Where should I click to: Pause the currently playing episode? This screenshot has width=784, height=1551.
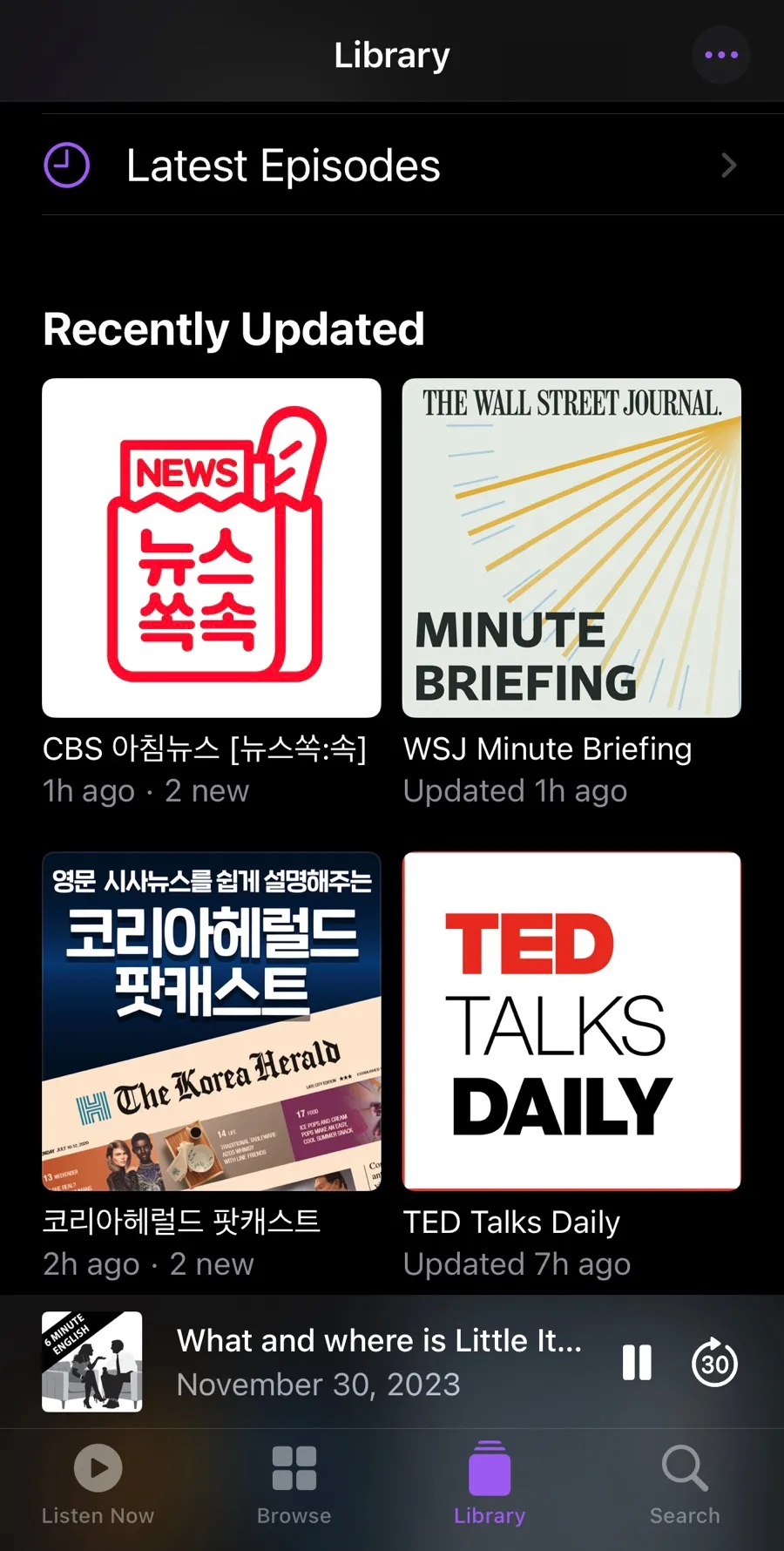(x=637, y=1363)
